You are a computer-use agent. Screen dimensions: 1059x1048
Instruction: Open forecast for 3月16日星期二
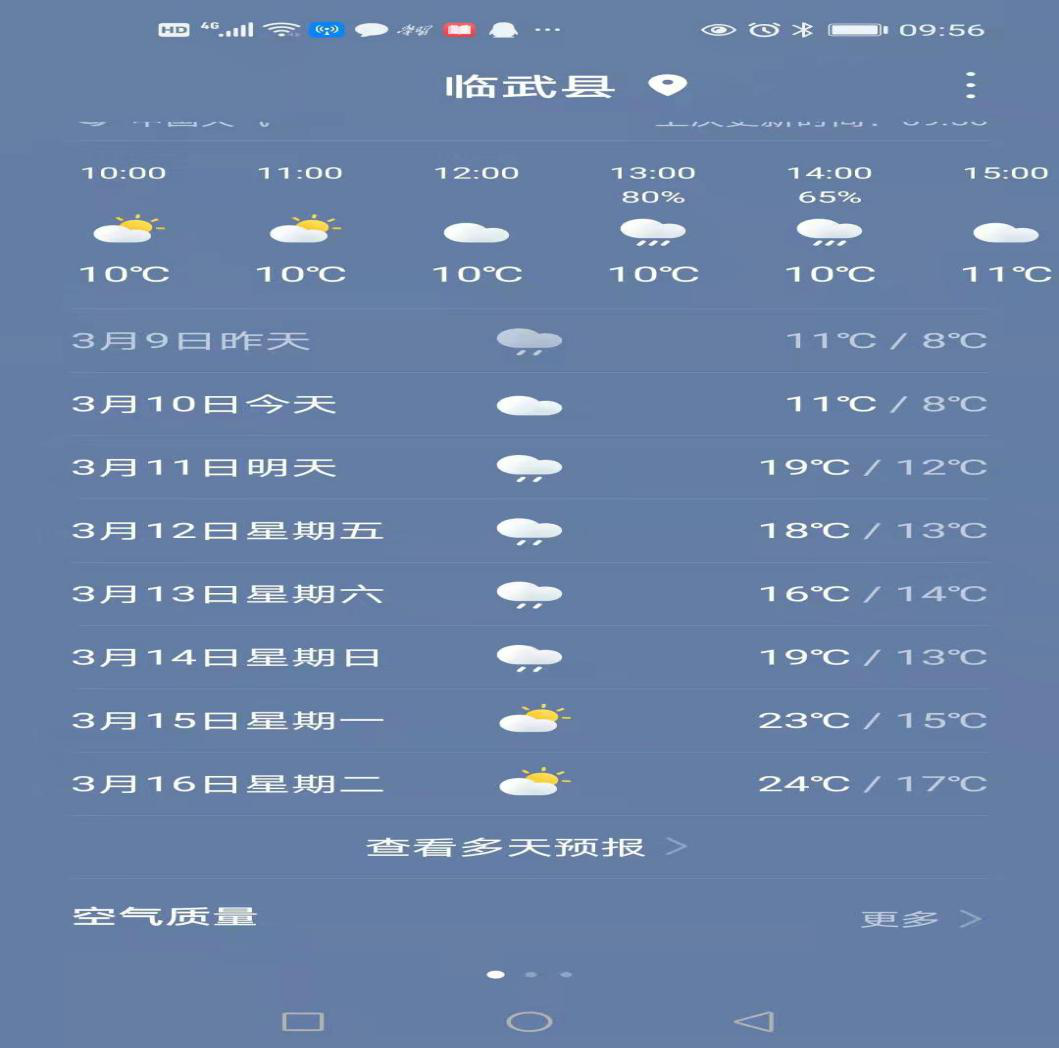528,783
